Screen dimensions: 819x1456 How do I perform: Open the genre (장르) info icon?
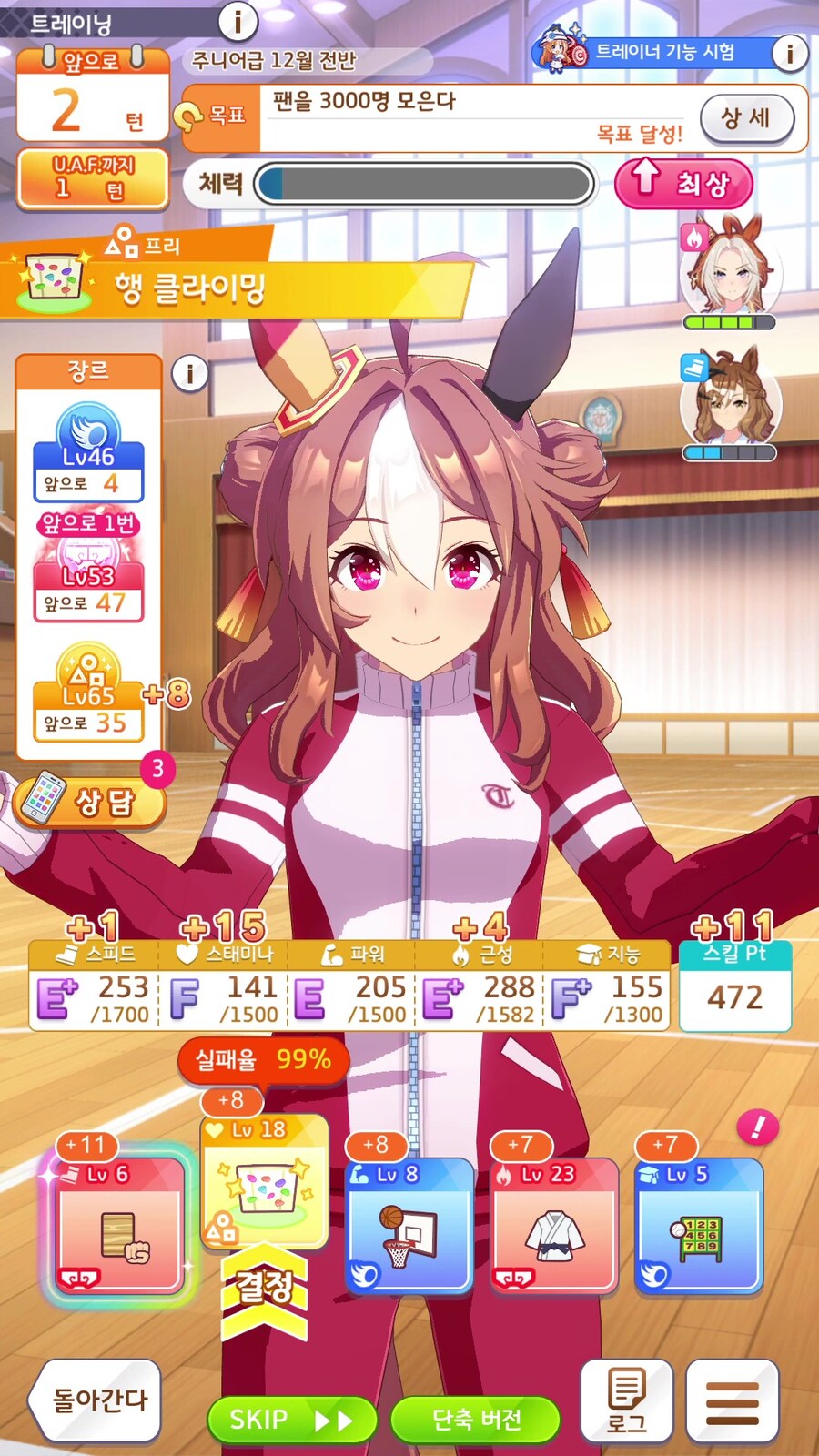[189, 373]
